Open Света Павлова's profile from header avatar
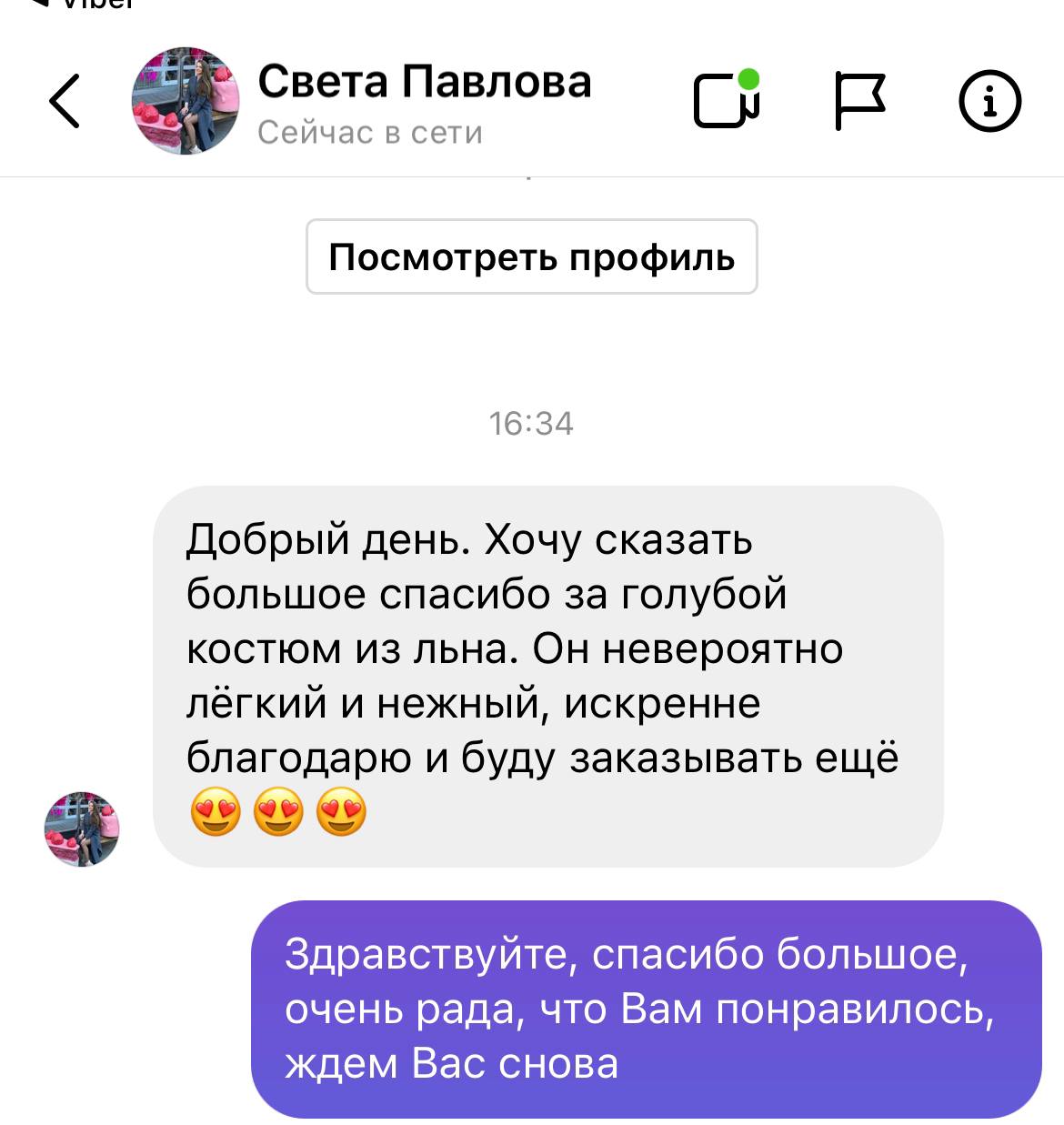1064x1125 pixels. pyautogui.click(x=186, y=101)
